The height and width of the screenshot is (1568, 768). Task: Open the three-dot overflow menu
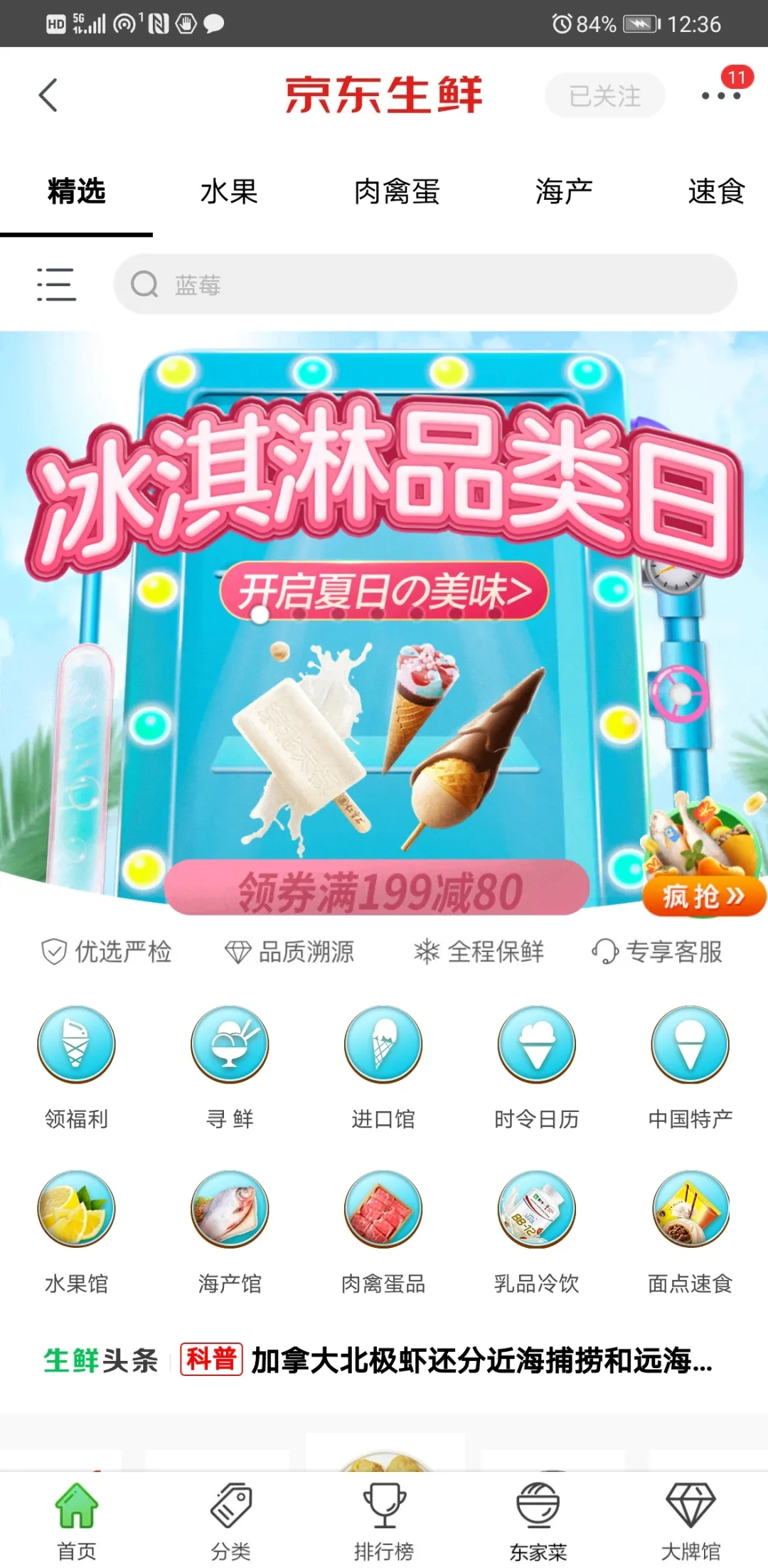[x=720, y=95]
